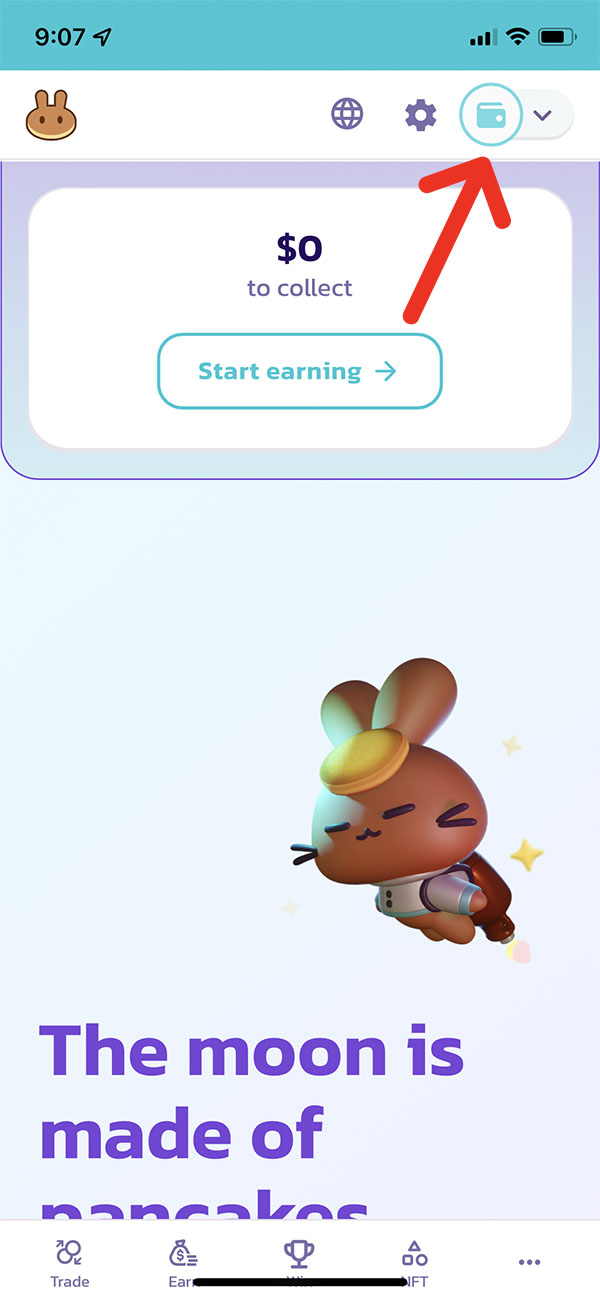The width and height of the screenshot is (600, 1299).
Task: Open the more options dots menu
Action: [530, 1263]
